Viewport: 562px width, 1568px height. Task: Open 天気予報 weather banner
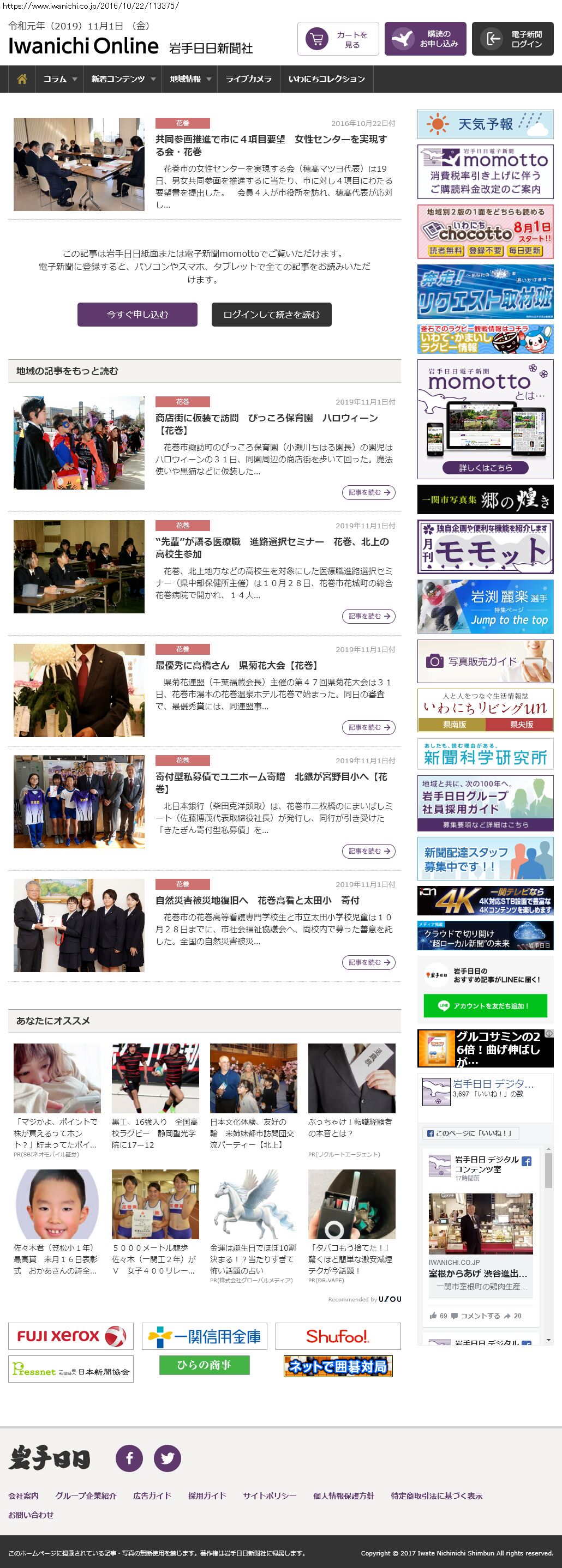485,124
